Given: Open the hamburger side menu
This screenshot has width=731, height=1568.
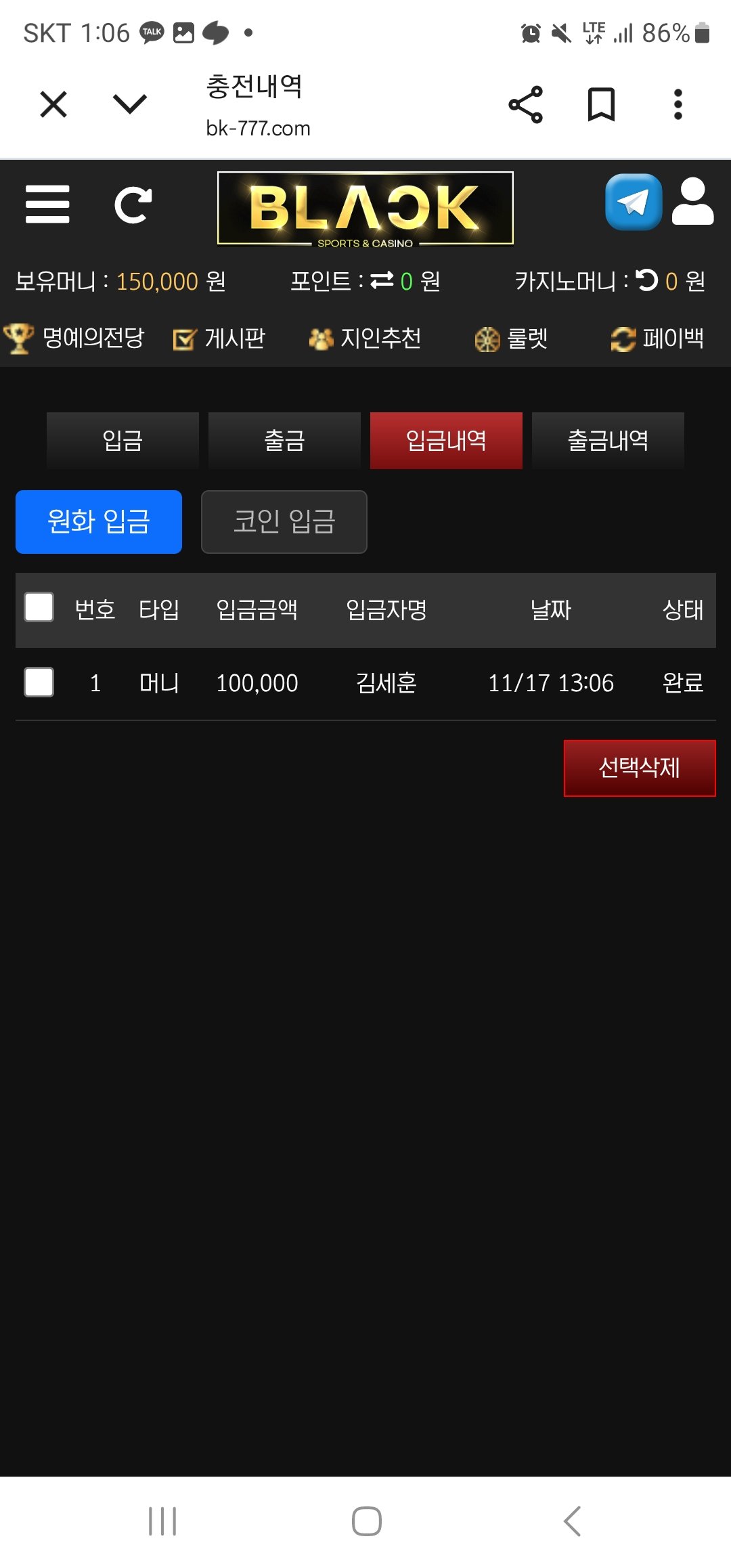Looking at the screenshot, I should [47, 204].
